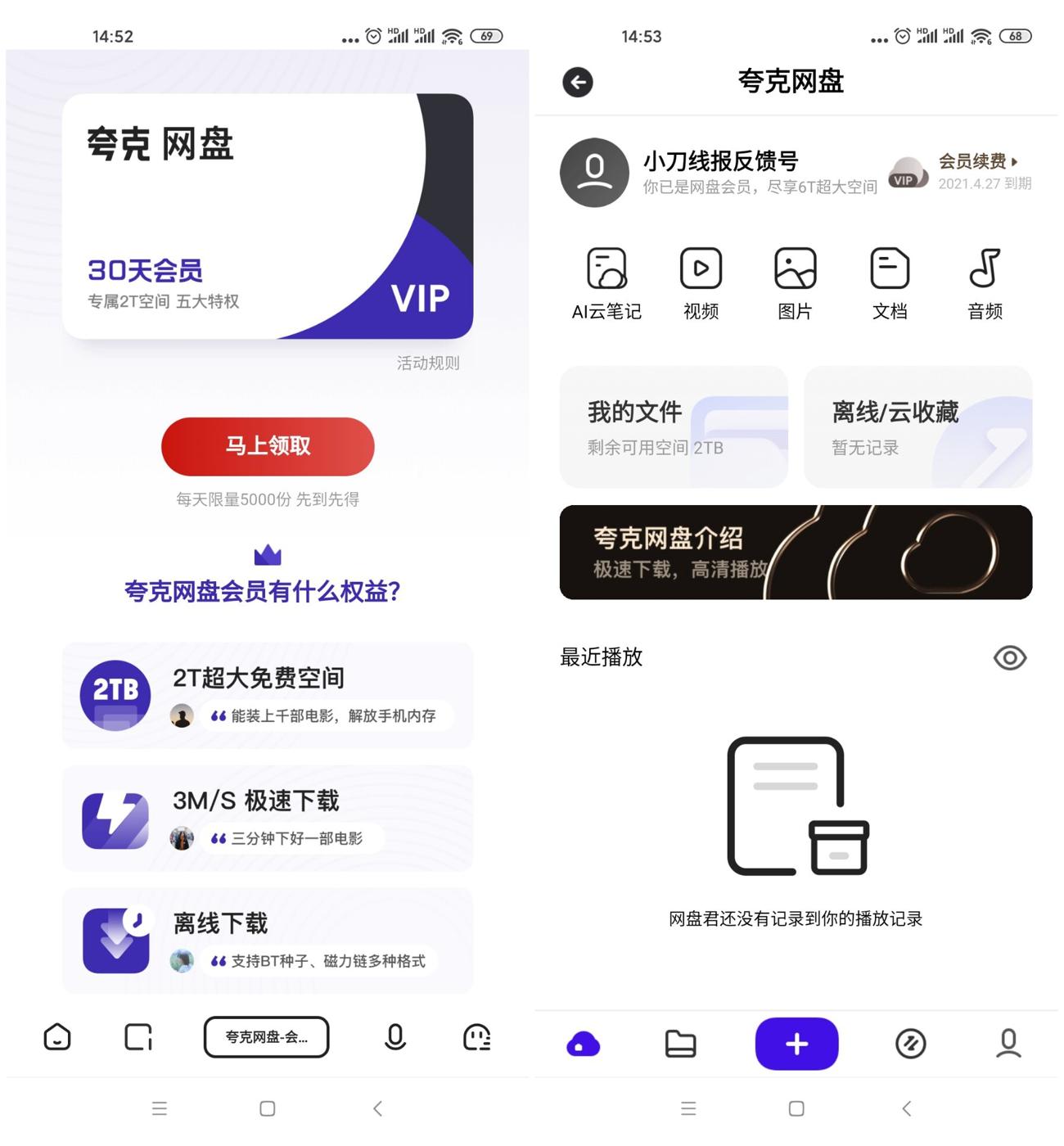This screenshot has height=1146, width=1064.
Task: Open the 文档 documents category
Action: [890, 282]
